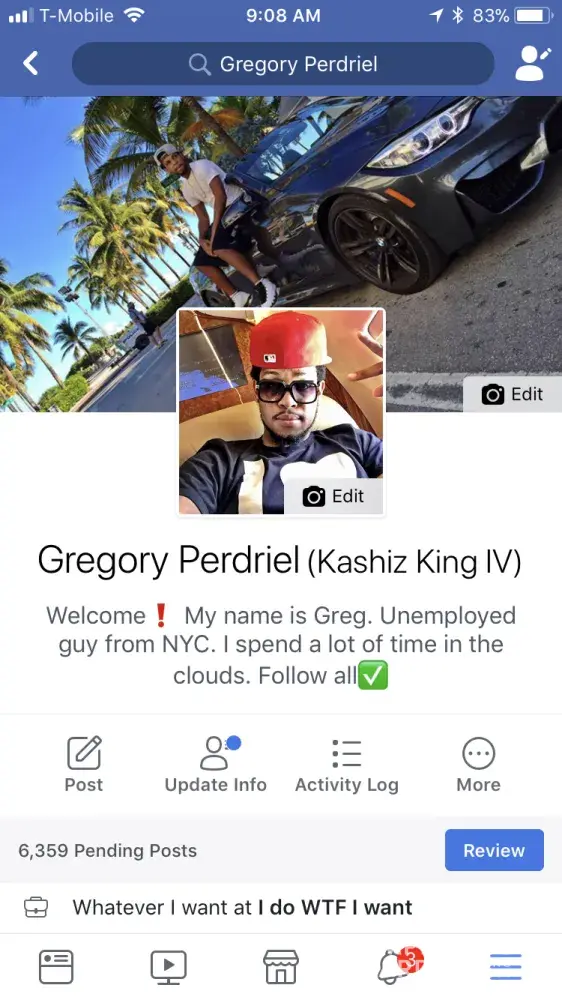Open the More options menu
The image size is (562, 1000).
point(478,765)
